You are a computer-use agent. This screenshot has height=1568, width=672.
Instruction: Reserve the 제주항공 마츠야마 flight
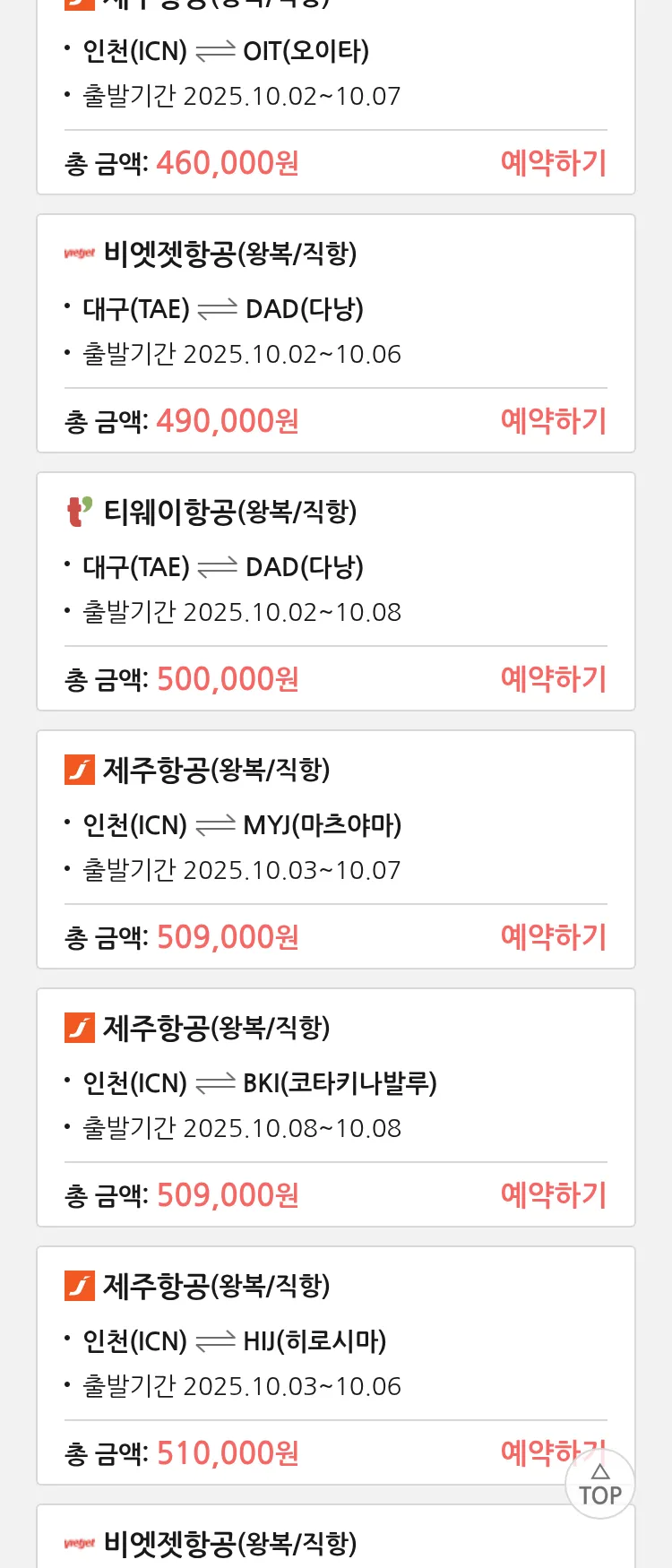point(553,937)
